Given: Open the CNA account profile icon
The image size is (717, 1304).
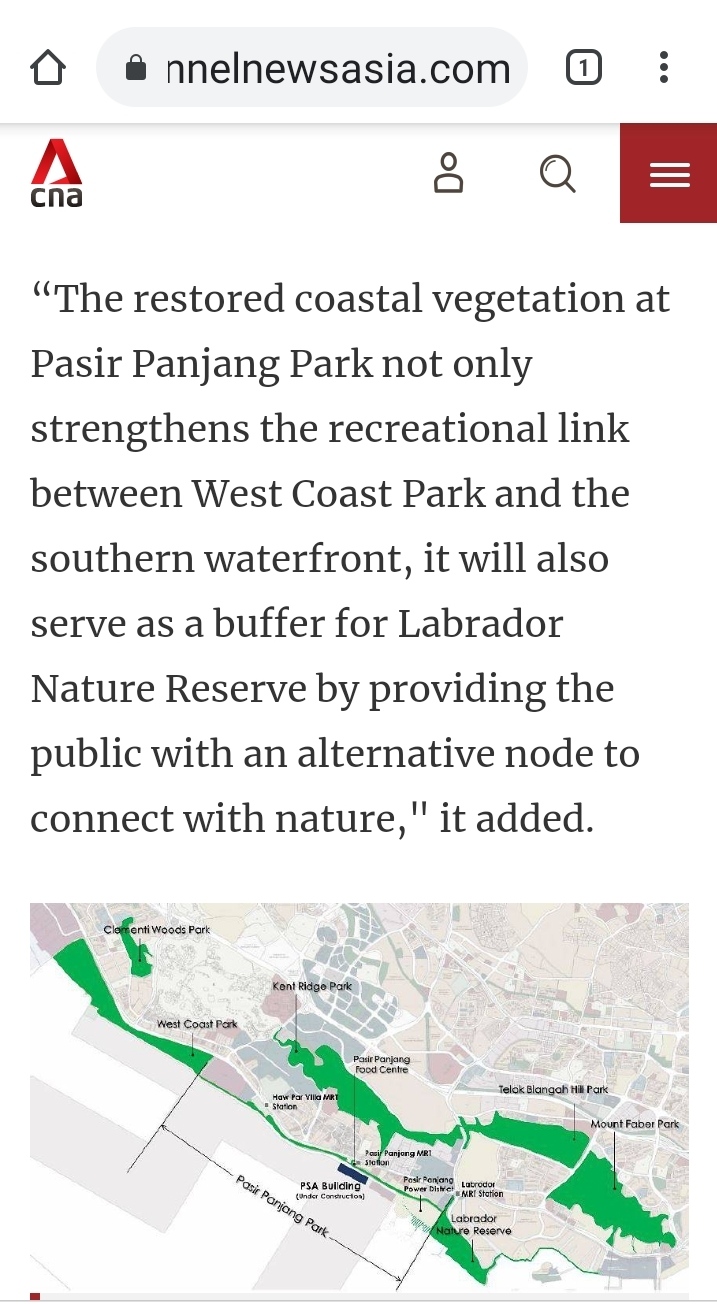Looking at the screenshot, I should 449,173.
